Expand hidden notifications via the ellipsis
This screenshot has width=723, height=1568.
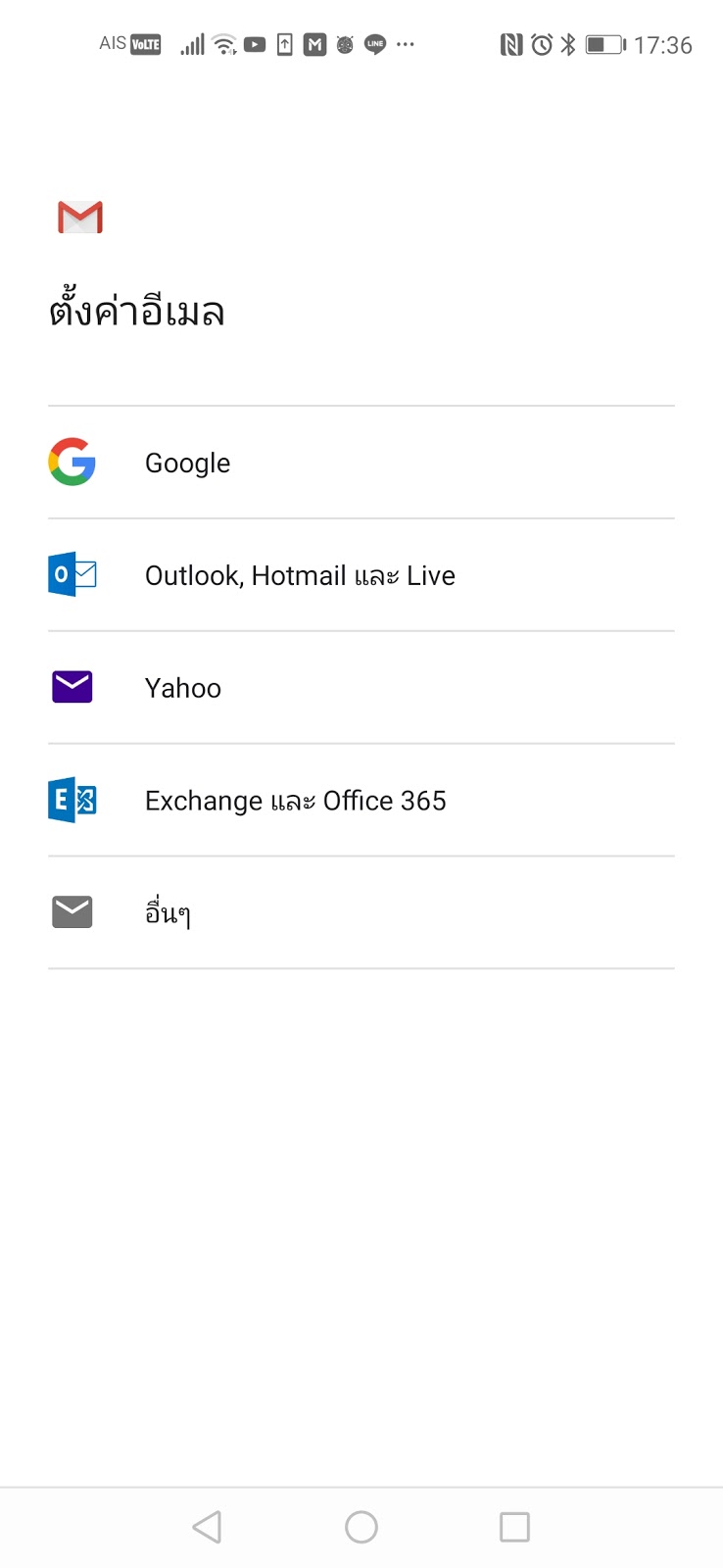point(405,44)
